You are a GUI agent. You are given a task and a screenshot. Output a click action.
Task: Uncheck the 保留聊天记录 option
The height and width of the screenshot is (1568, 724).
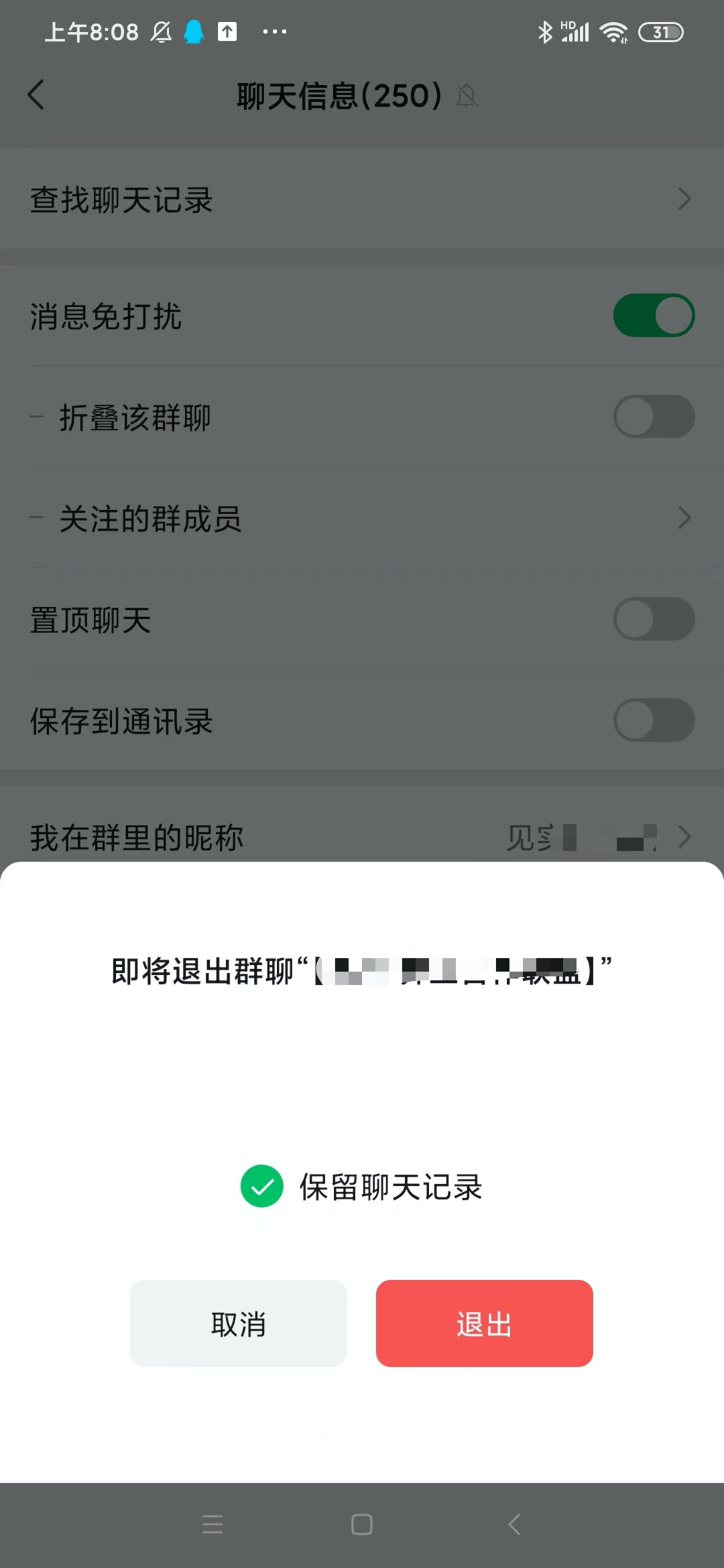(x=262, y=1186)
